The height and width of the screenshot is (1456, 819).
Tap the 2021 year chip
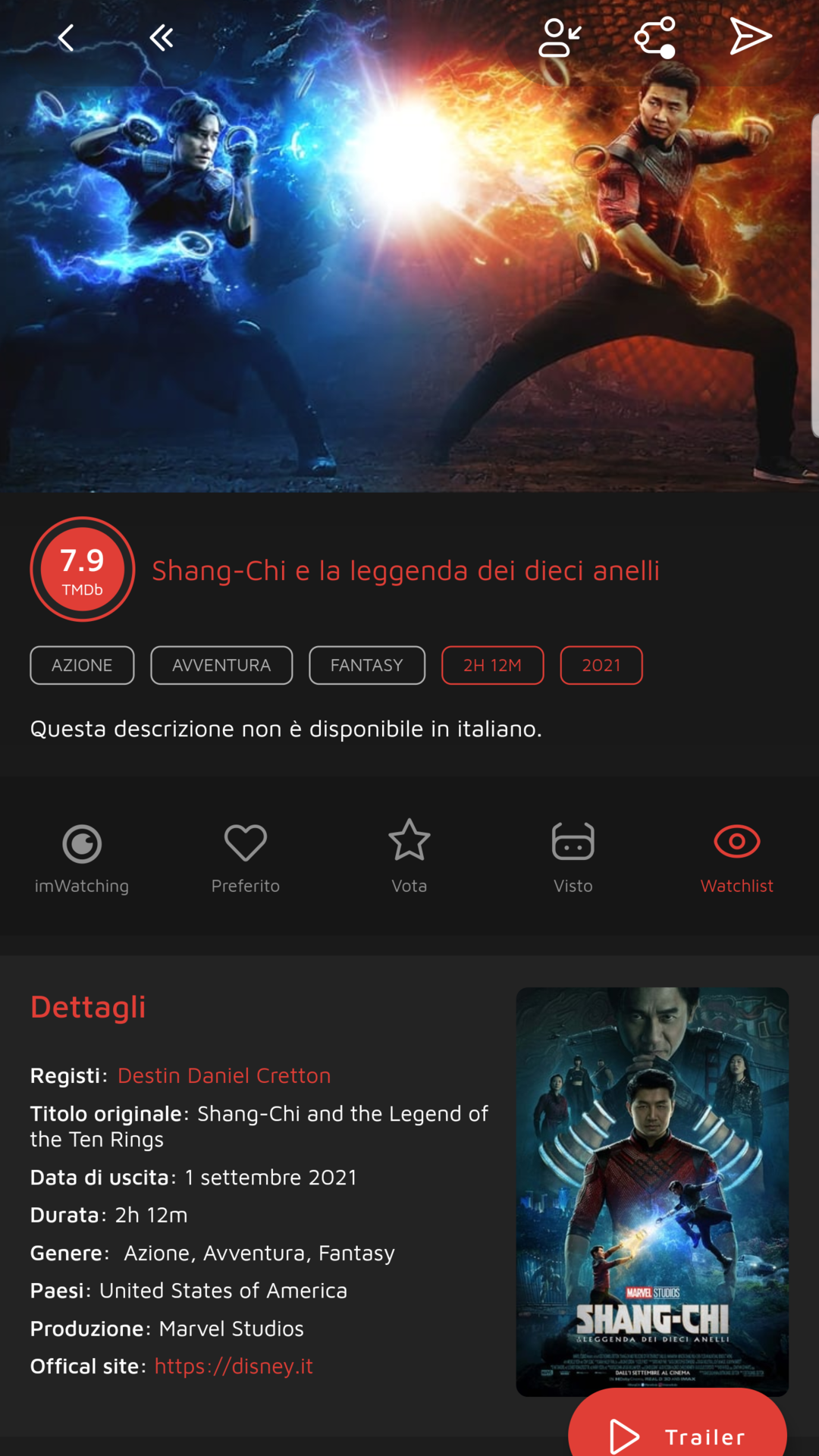coord(601,665)
